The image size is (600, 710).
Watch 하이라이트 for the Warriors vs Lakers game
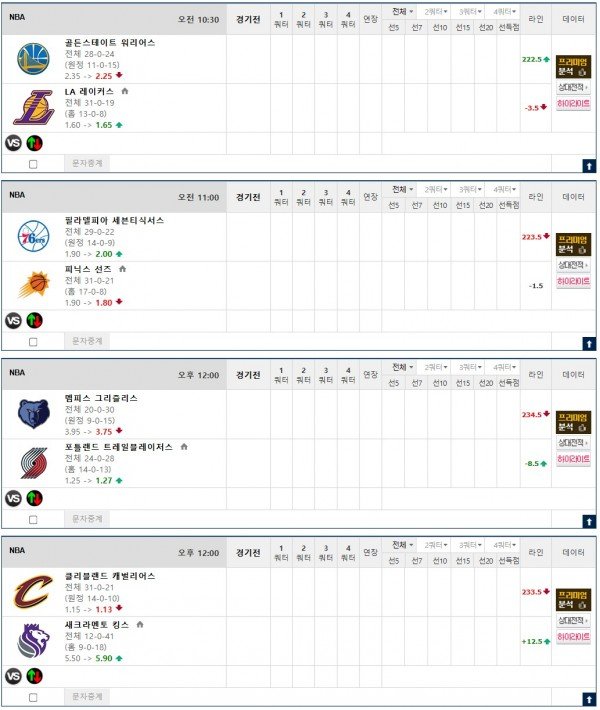573,103
